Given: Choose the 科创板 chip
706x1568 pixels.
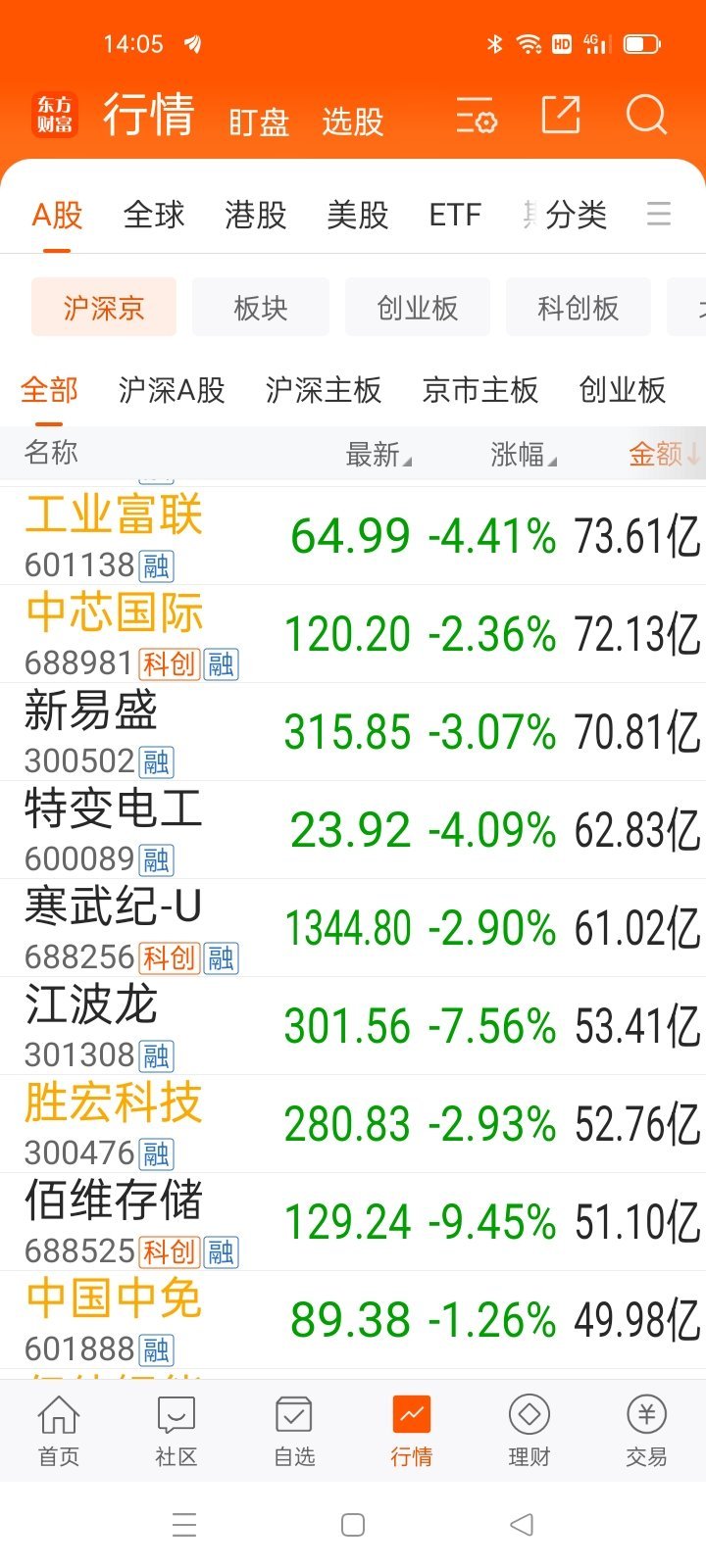Looking at the screenshot, I should 579,308.
